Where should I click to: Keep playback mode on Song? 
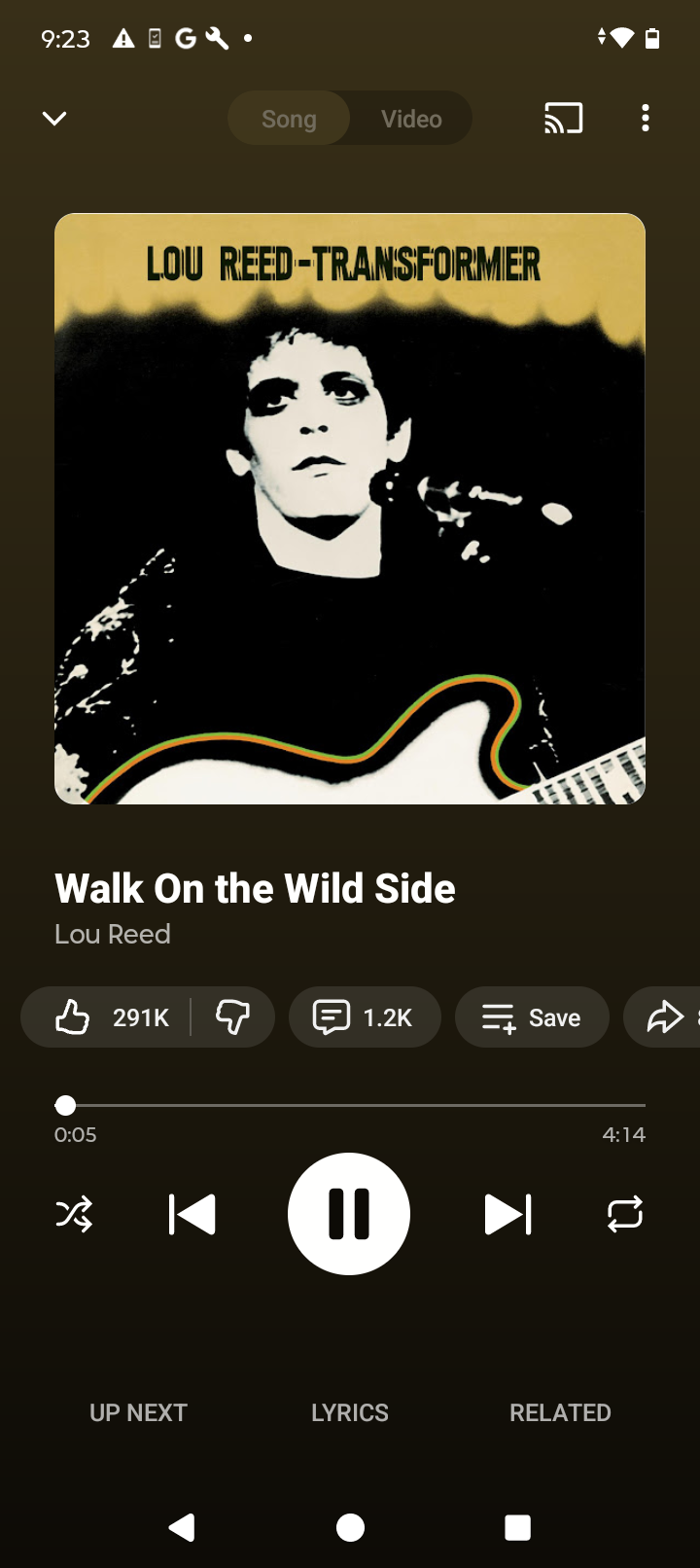pos(288,118)
